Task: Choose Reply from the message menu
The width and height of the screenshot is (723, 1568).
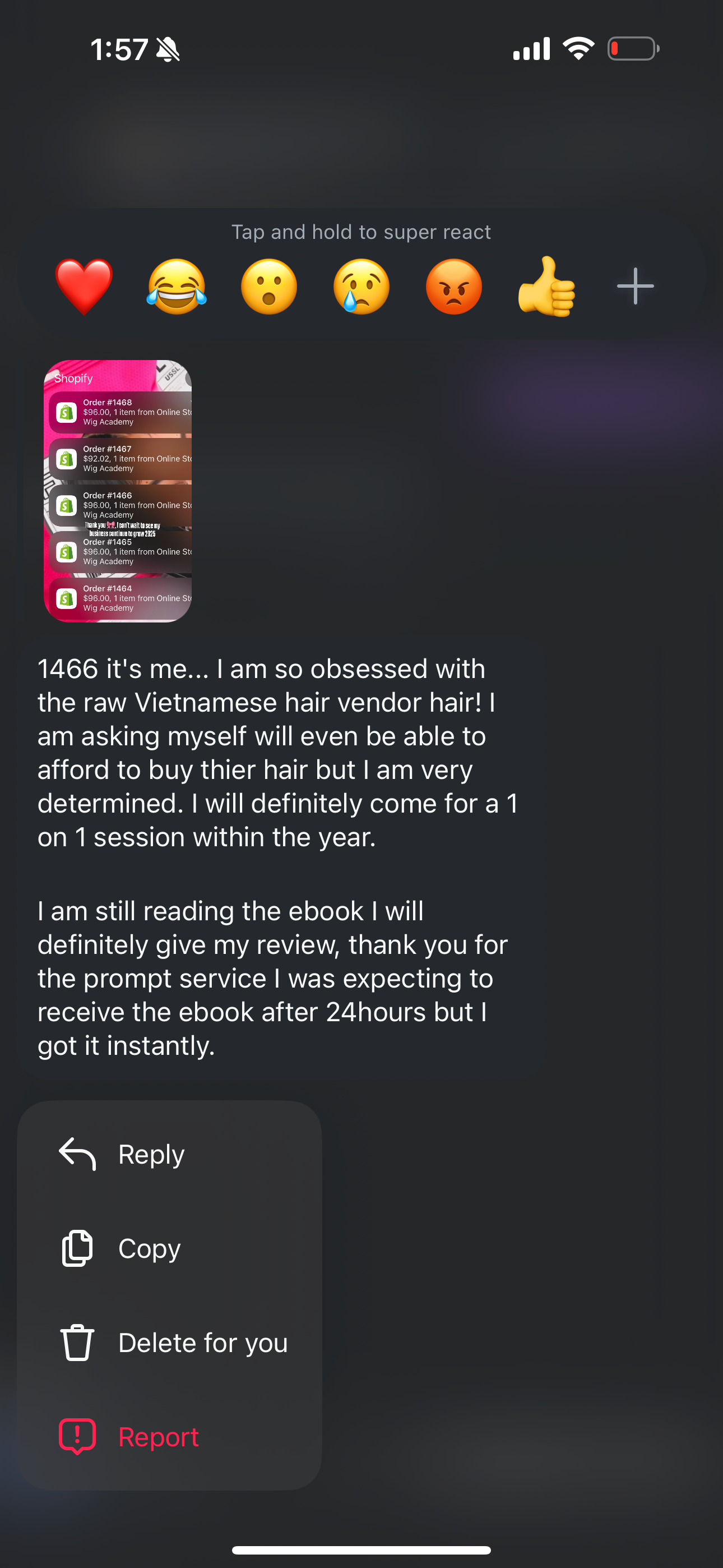Action: (151, 1154)
